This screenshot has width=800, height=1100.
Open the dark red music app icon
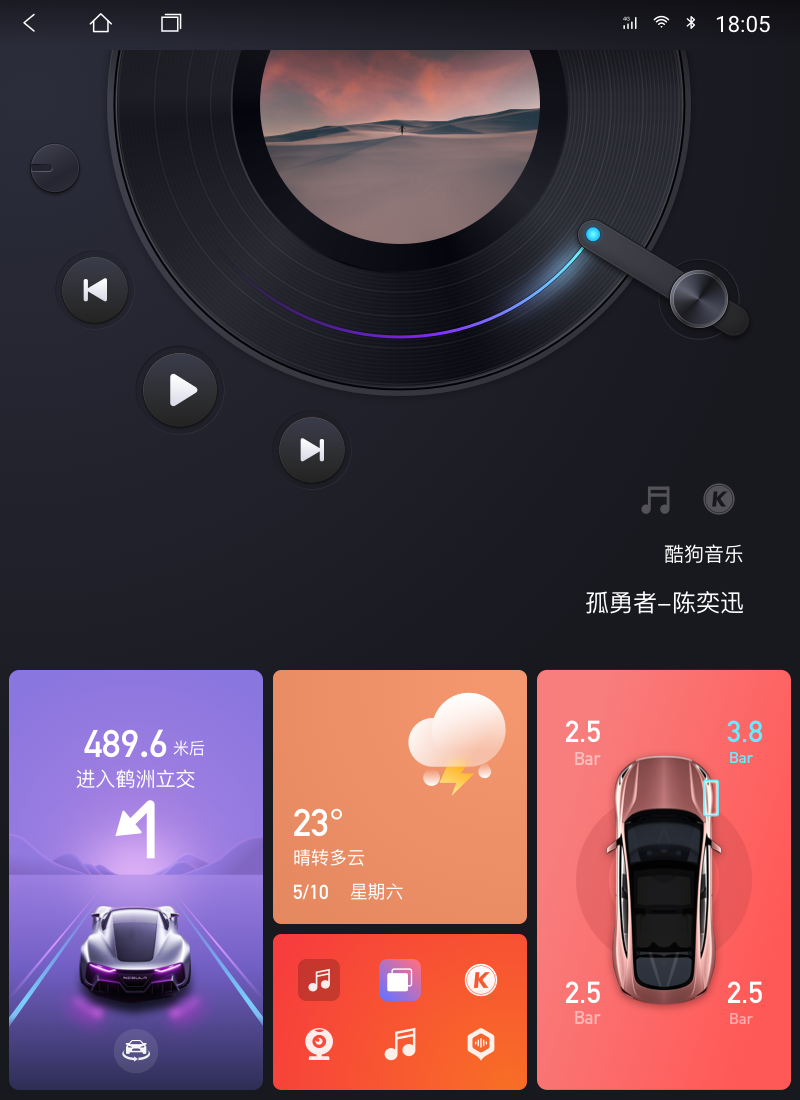point(319,980)
